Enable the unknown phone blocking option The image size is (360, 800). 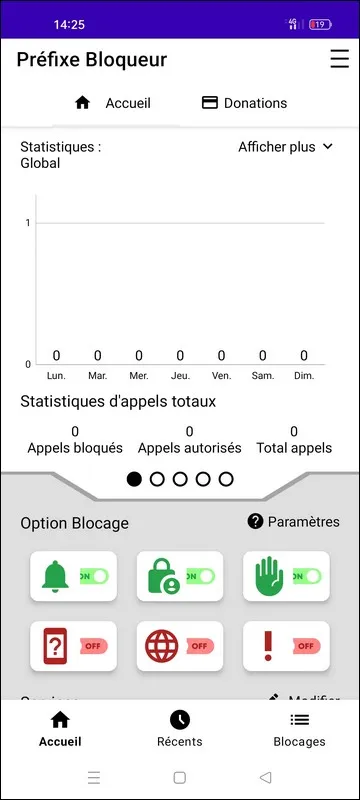click(73, 646)
